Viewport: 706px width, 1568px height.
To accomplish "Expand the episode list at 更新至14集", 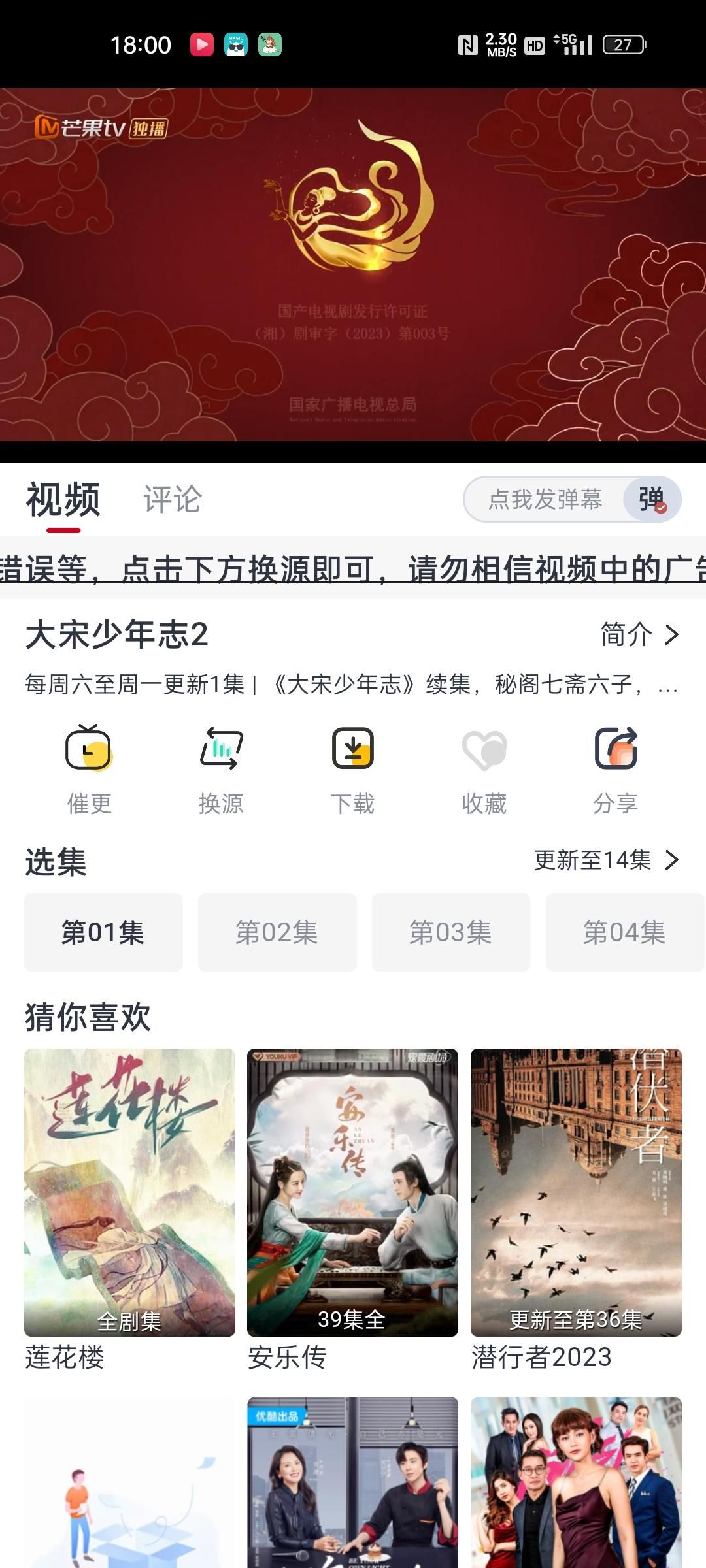I will (606, 860).
